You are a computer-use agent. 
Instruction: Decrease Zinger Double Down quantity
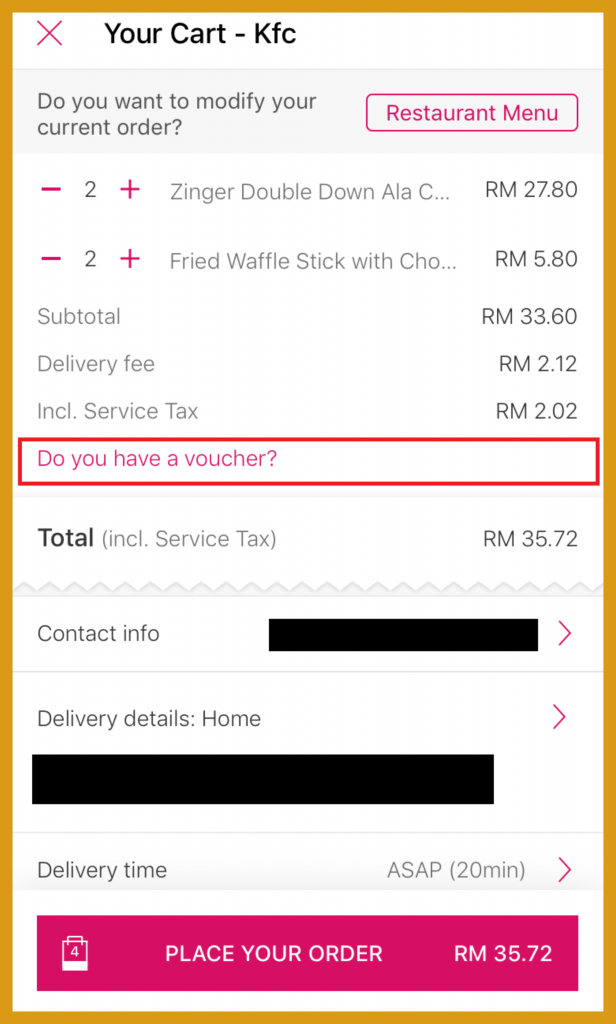pyautogui.click(x=51, y=190)
